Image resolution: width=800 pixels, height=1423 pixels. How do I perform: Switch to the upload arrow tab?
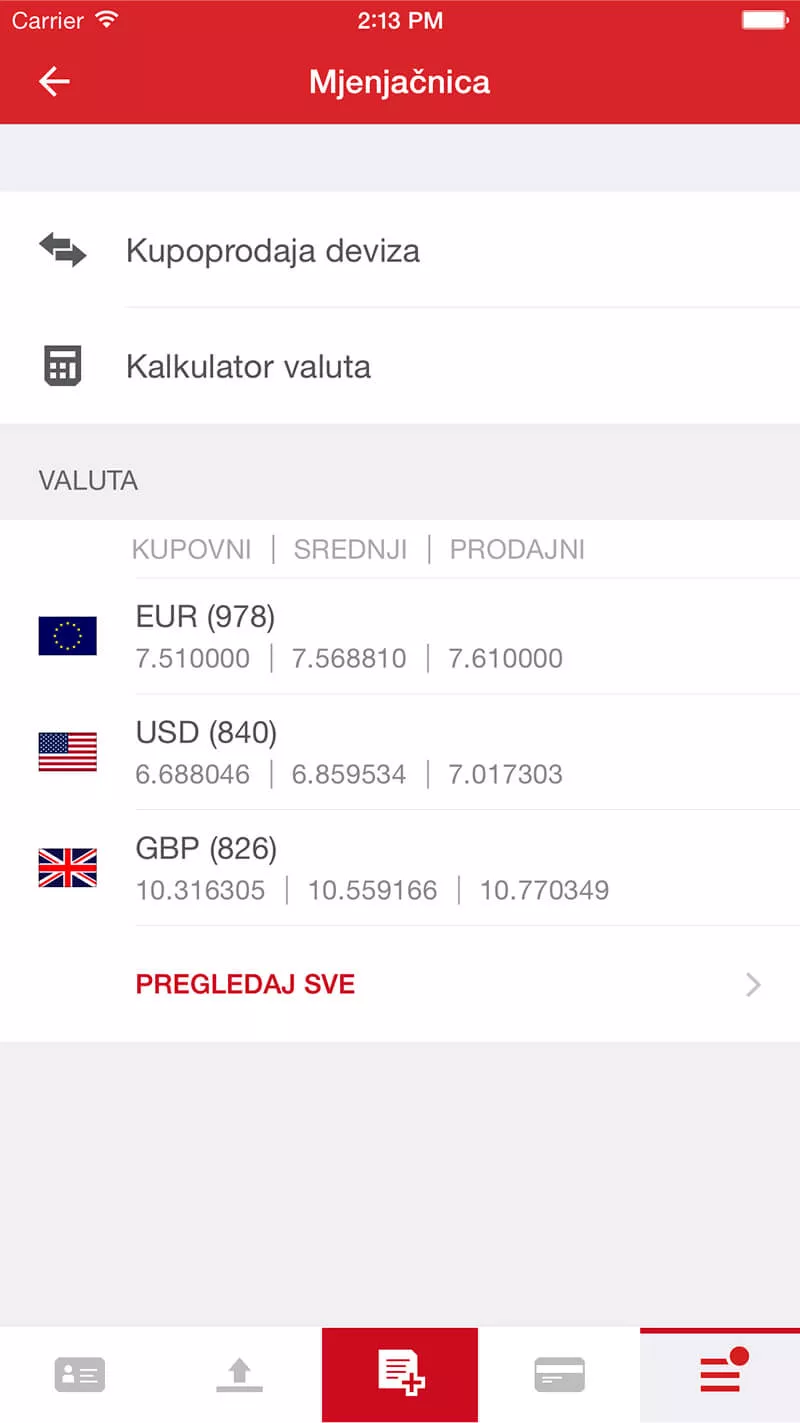240,1375
